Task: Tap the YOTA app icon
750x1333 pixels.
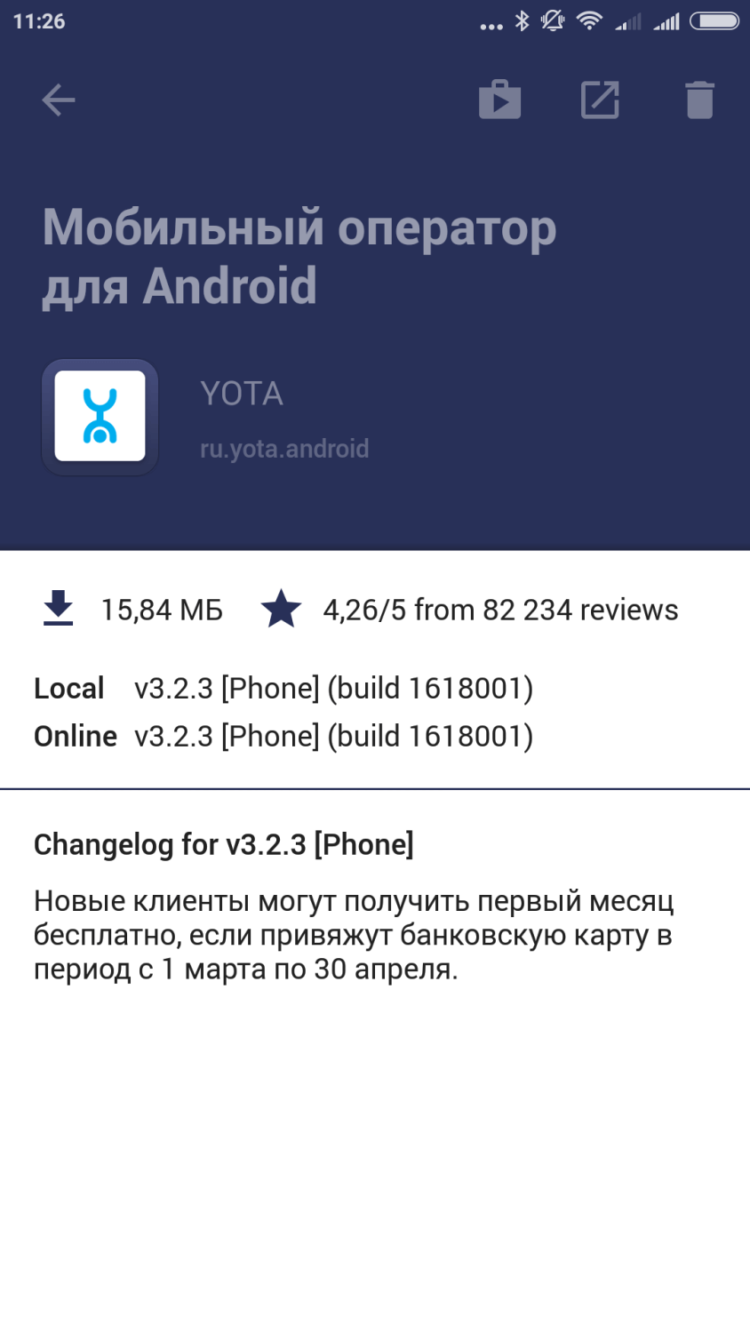Action: (100, 415)
